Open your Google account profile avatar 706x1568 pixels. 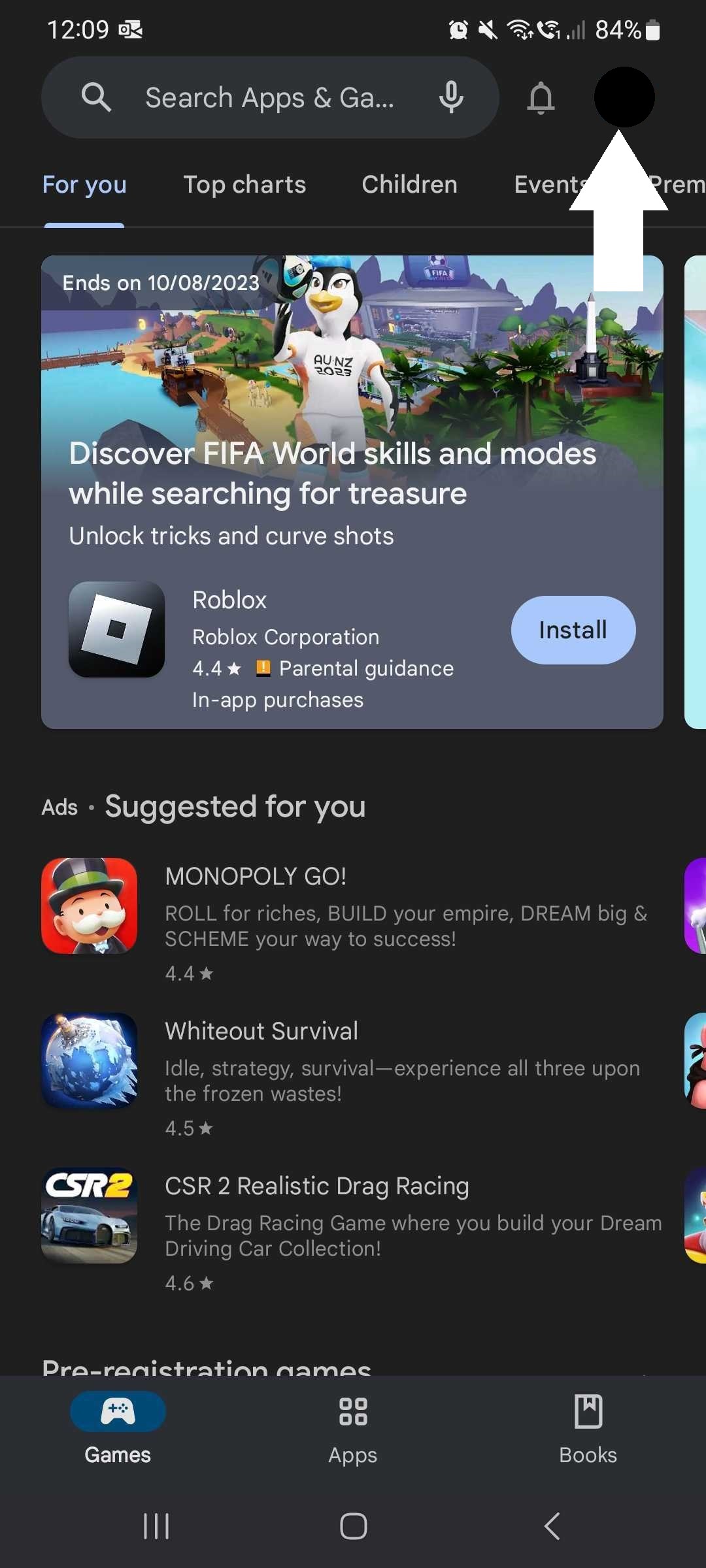(x=625, y=97)
